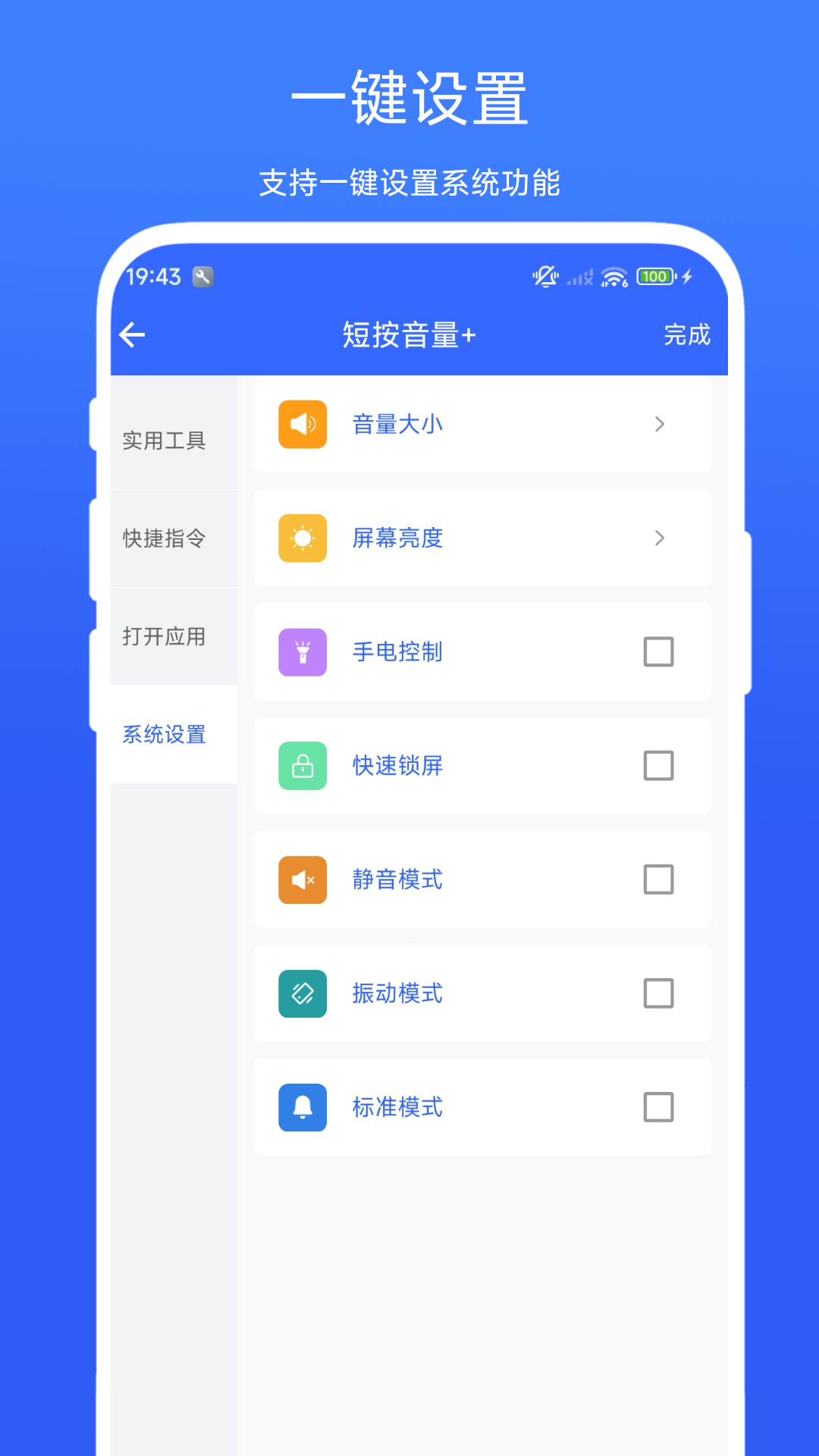Screen dimensions: 819x1456
Task: Tap the 完成 button to finish
Action: click(x=687, y=334)
